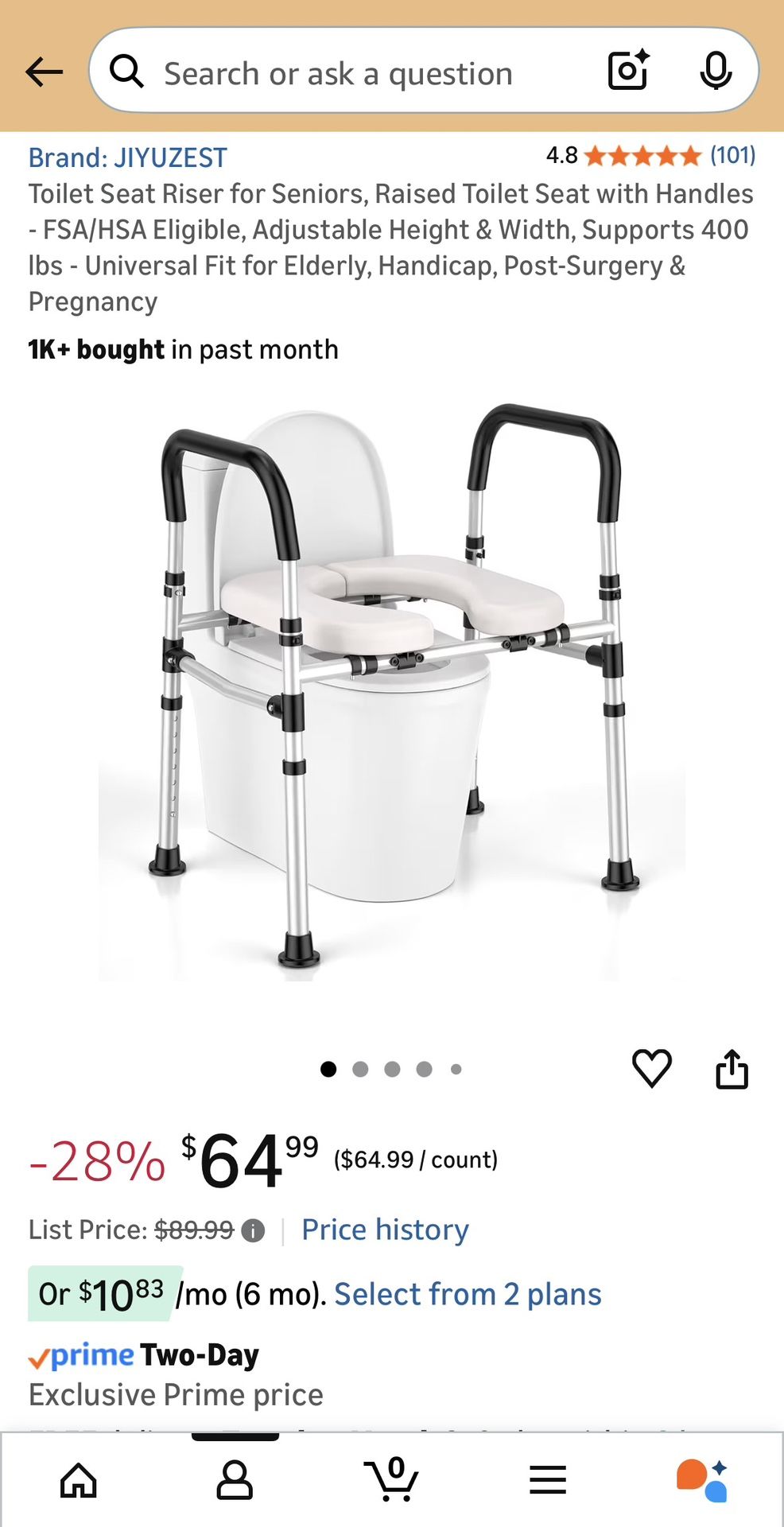Share this product

[x=732, y=1068]
